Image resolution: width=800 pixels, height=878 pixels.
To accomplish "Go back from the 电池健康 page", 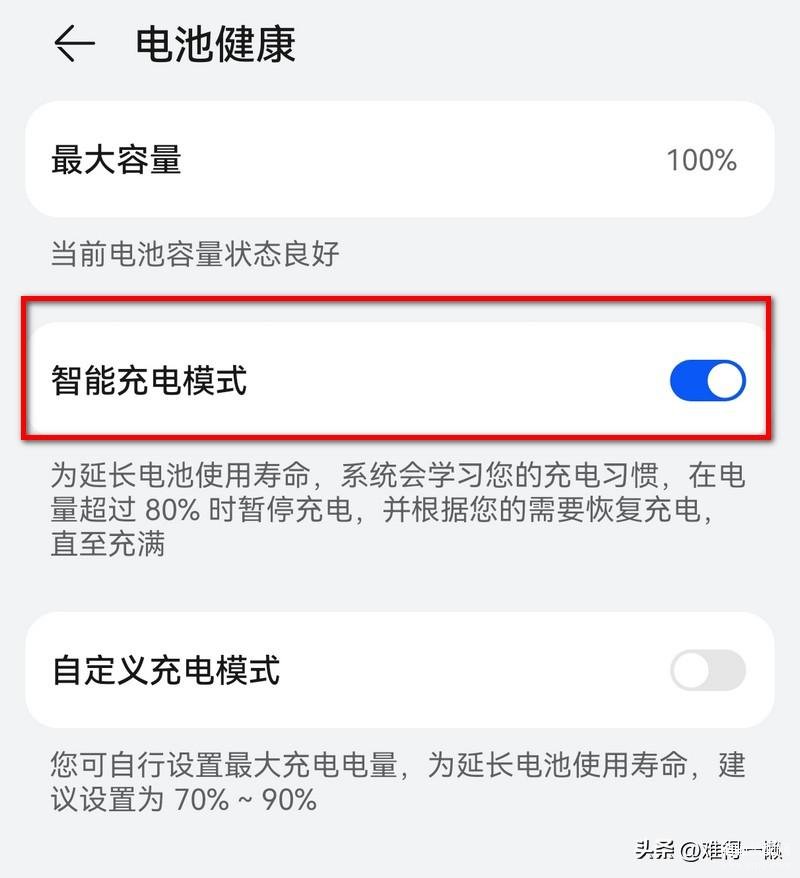I will pyautogui.click(x=74, y=45).
